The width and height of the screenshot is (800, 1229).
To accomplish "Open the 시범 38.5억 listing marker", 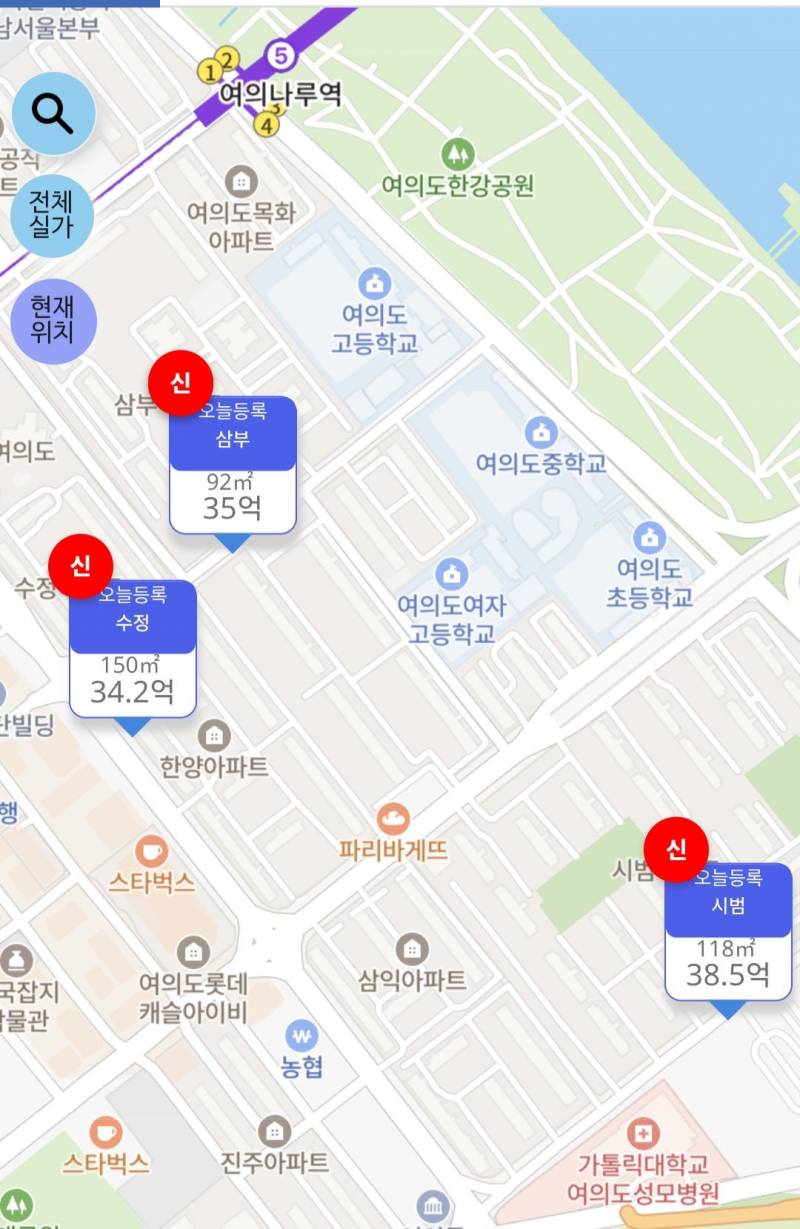I will point(728,932).
